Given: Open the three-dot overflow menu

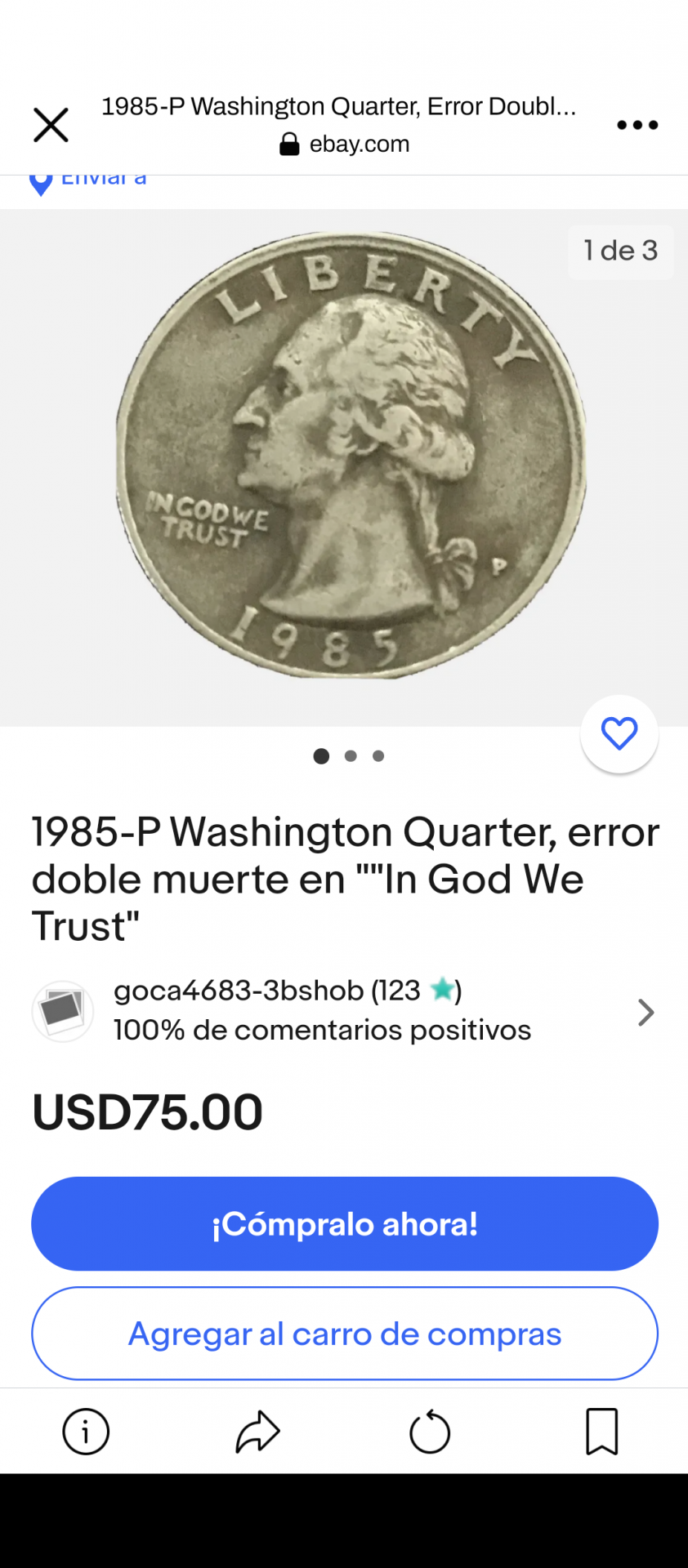Looking at the screenshot, I should coord(637,125).
